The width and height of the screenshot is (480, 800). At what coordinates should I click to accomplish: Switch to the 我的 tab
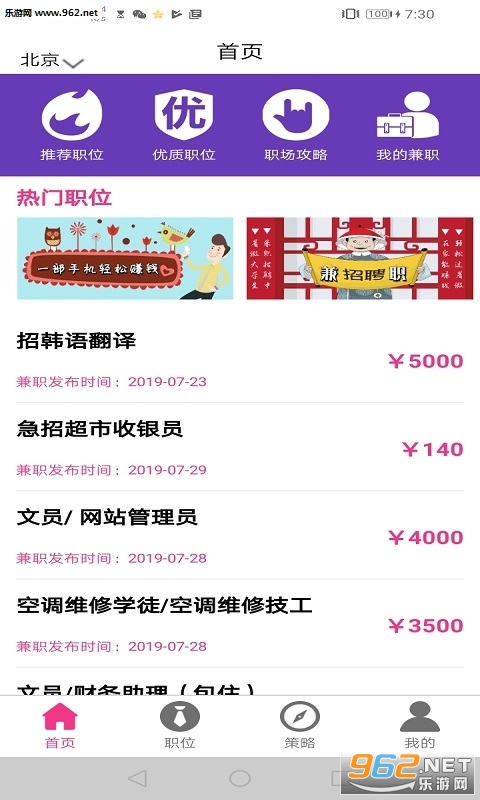click(x=420, y=726)
